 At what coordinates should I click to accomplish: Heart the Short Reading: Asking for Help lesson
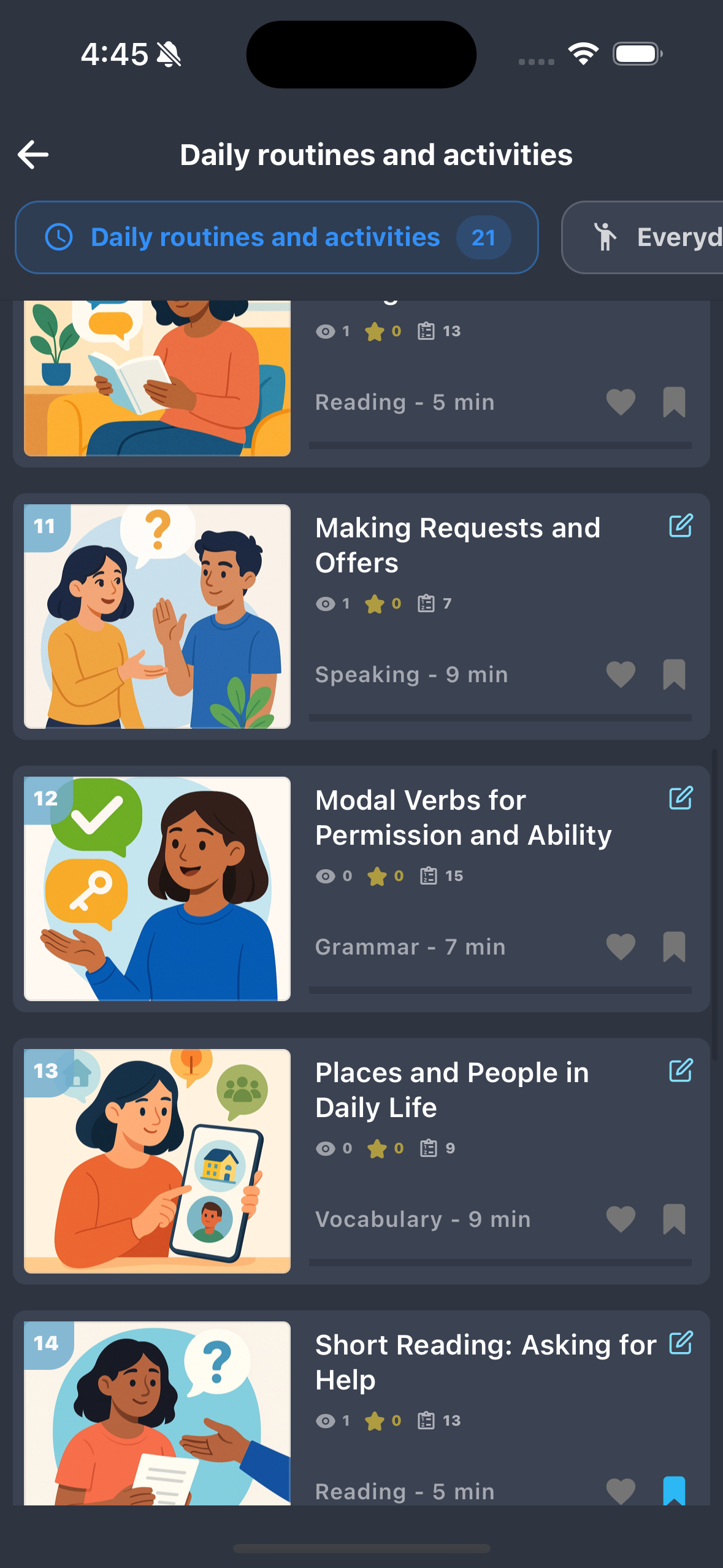[621, 1491]
